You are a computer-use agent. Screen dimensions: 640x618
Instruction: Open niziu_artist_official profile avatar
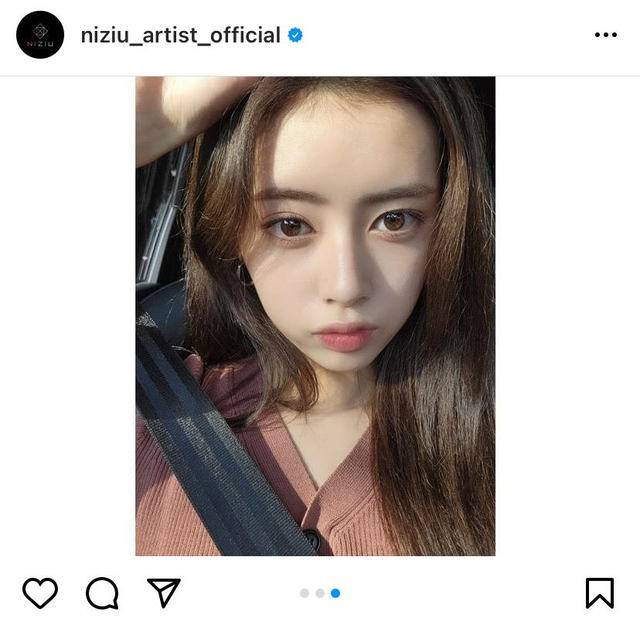click(x=40, y=35)
